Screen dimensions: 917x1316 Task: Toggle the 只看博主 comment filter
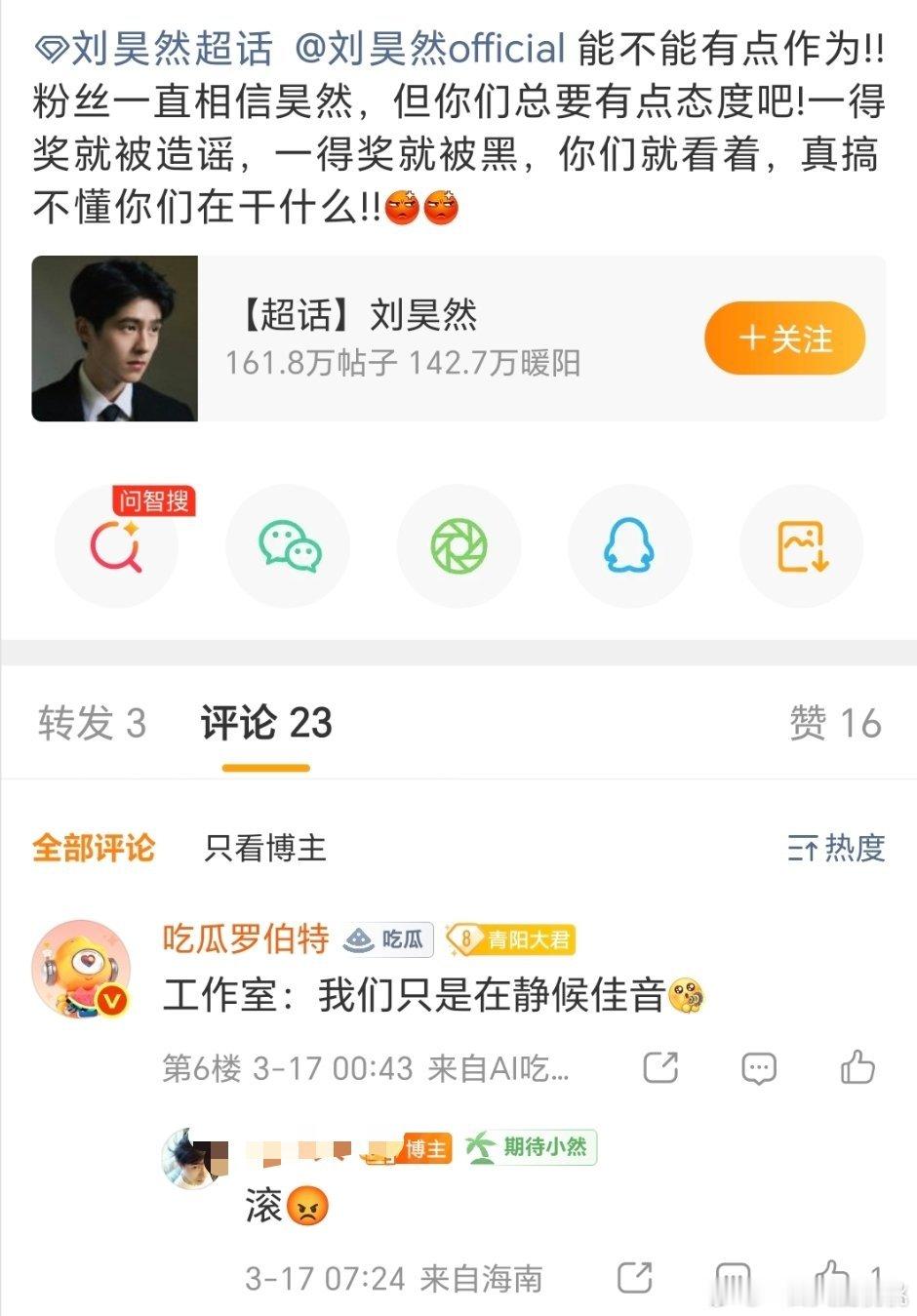coord(265,850)
